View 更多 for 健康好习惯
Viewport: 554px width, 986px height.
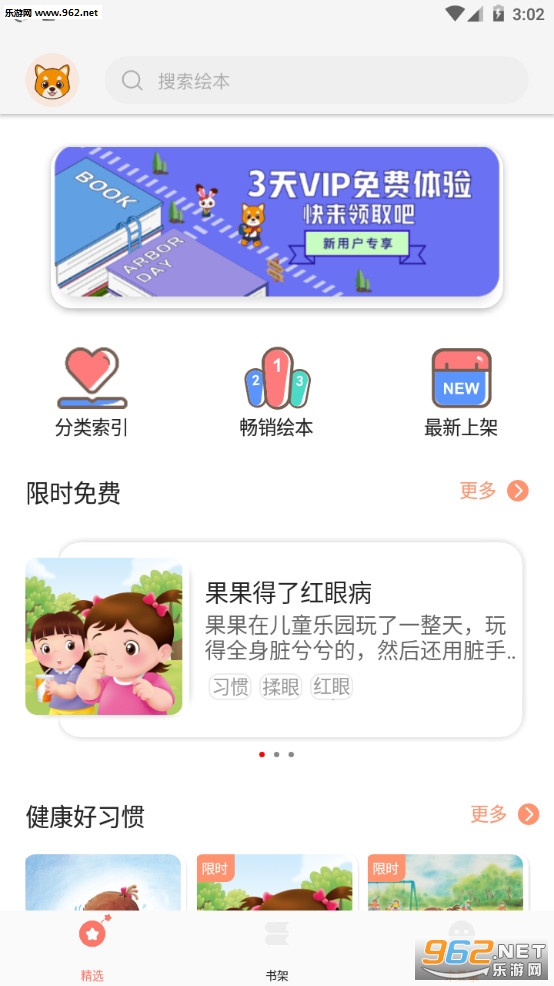coord(505,814)
